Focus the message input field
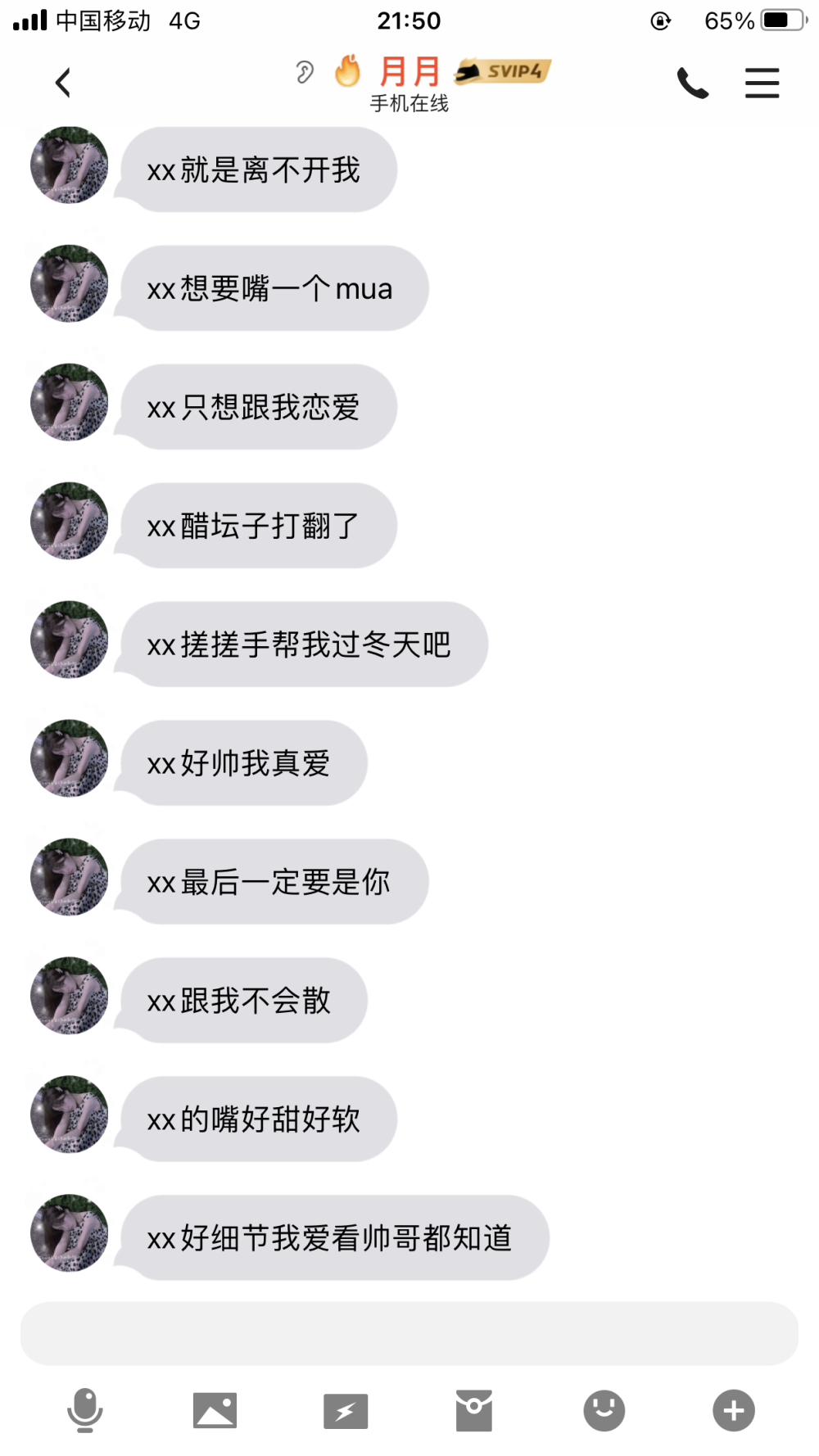 (409, 1333)
